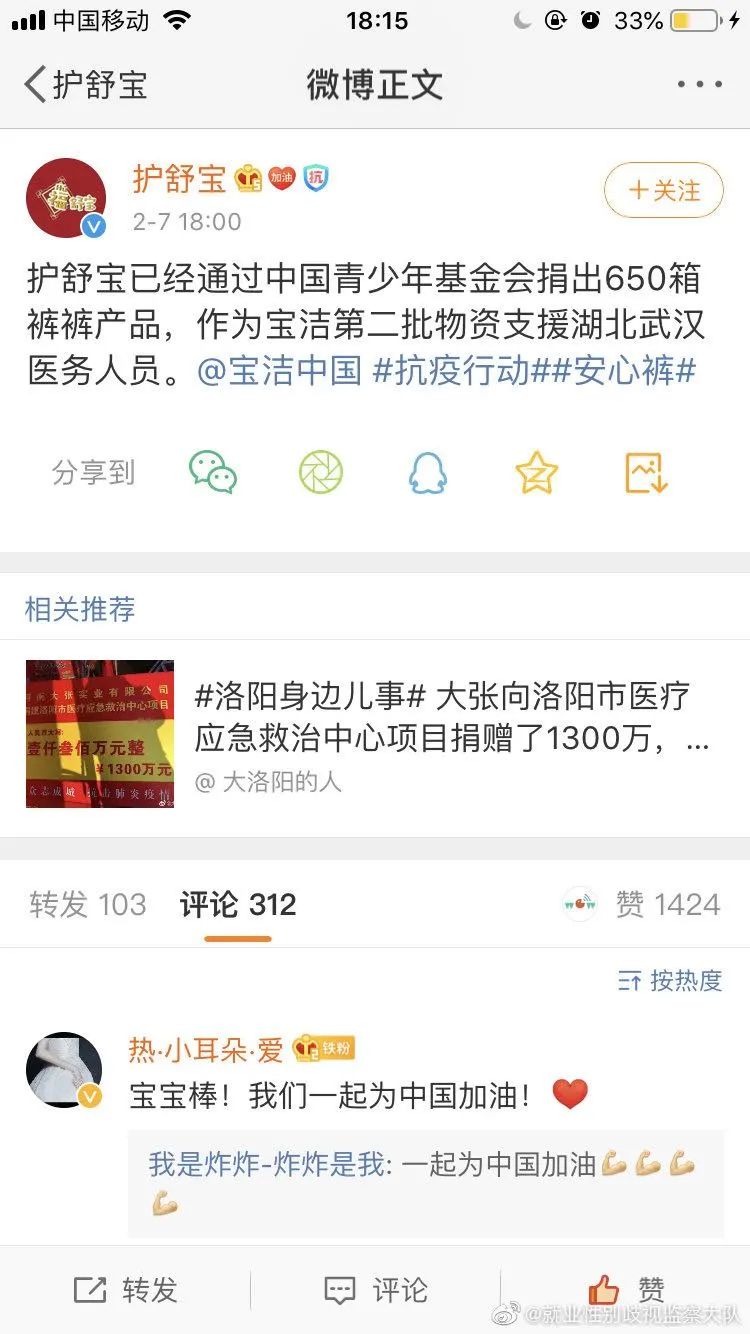Like the post with bottom 赞 button

(626, 1290)
